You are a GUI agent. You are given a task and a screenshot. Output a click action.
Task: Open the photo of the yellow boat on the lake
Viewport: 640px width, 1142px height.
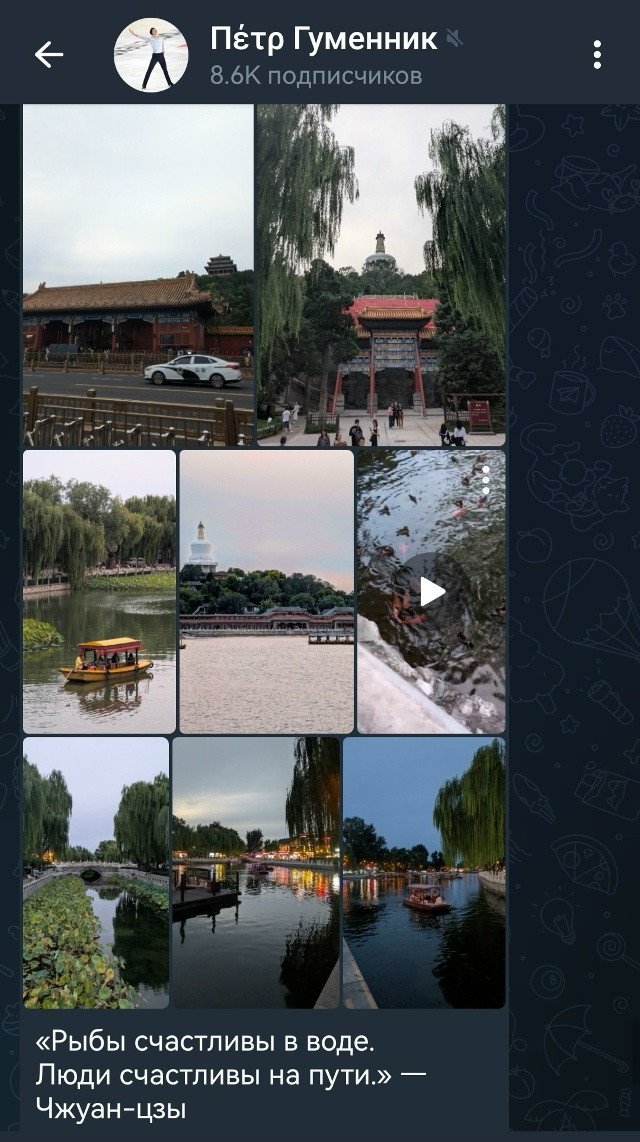point(100,591)
